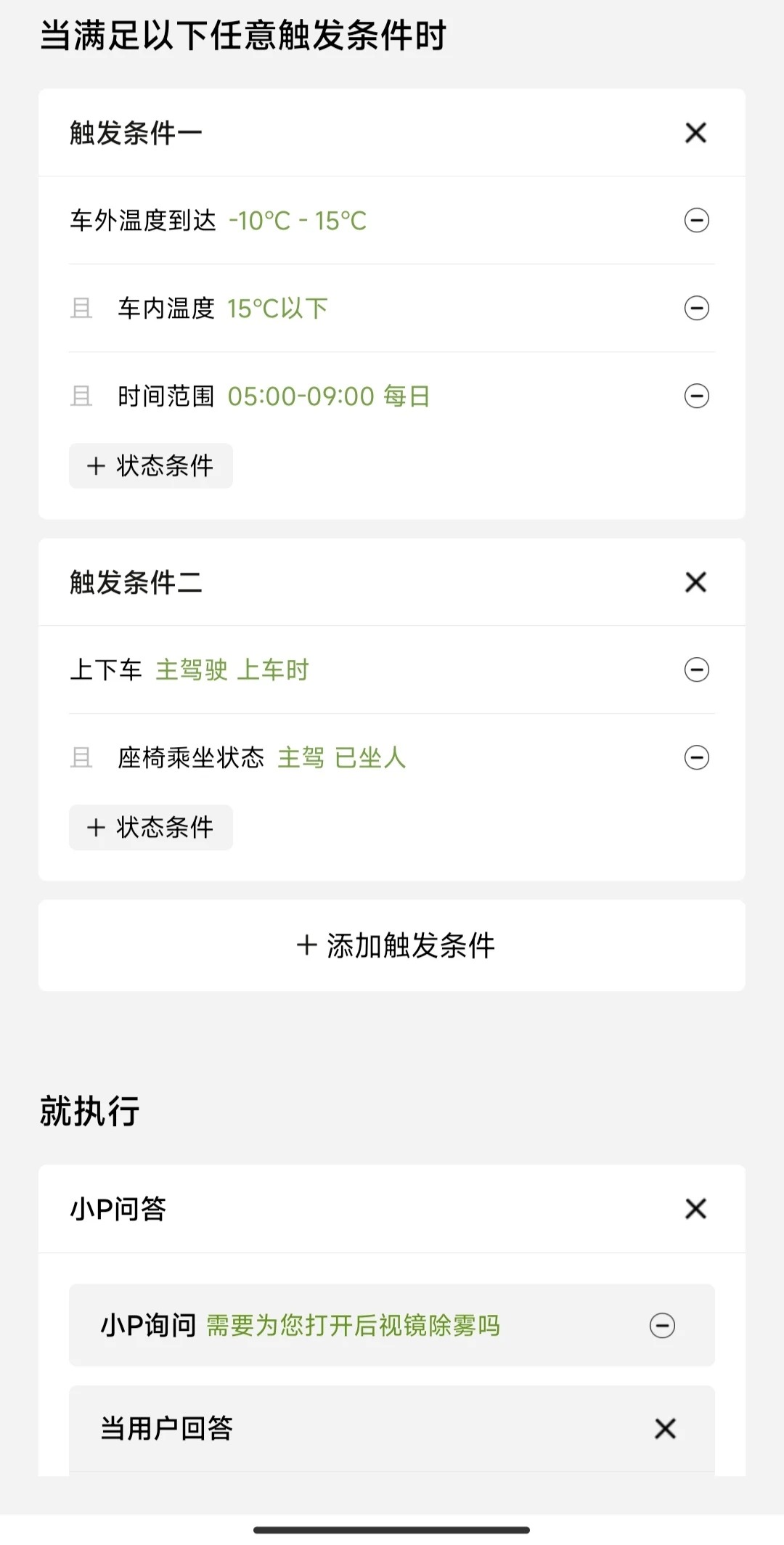Viewport: 784px width, 1545px height.
Task: Delete 触发条件二 with its X button
Action: click(x=695, y=582)
